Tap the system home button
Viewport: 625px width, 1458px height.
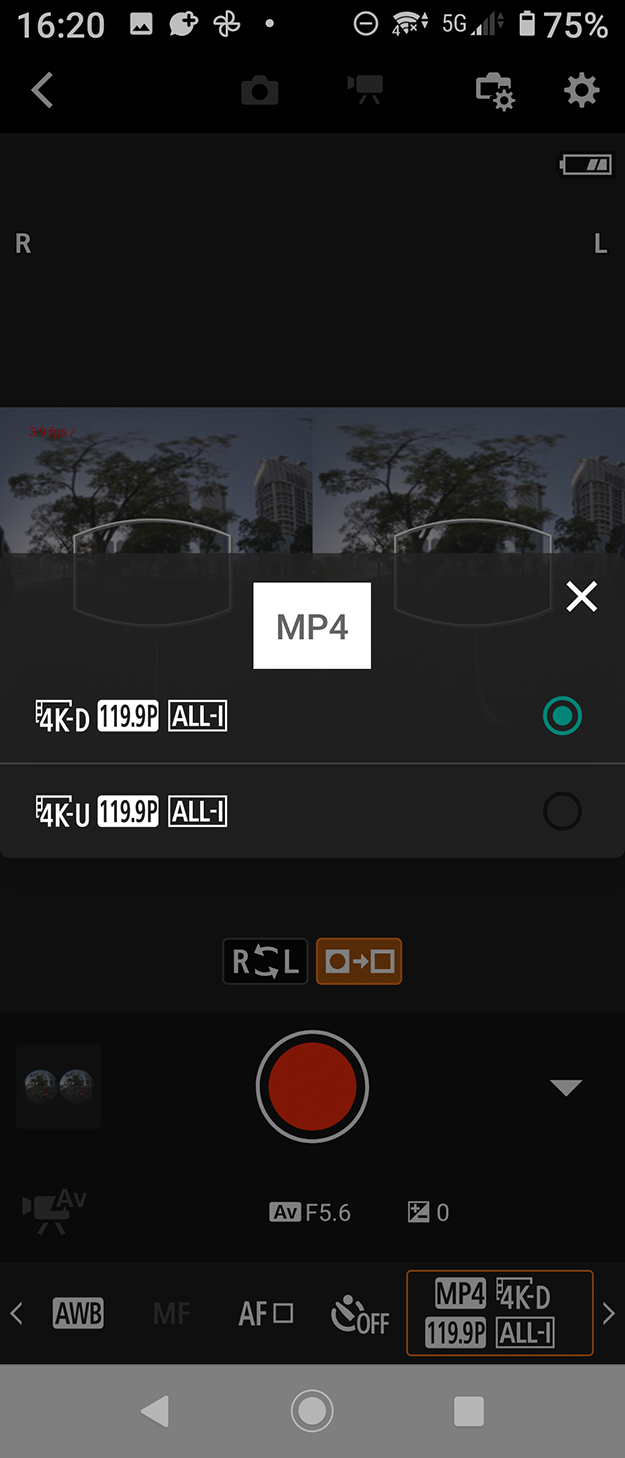[312, 1411]
